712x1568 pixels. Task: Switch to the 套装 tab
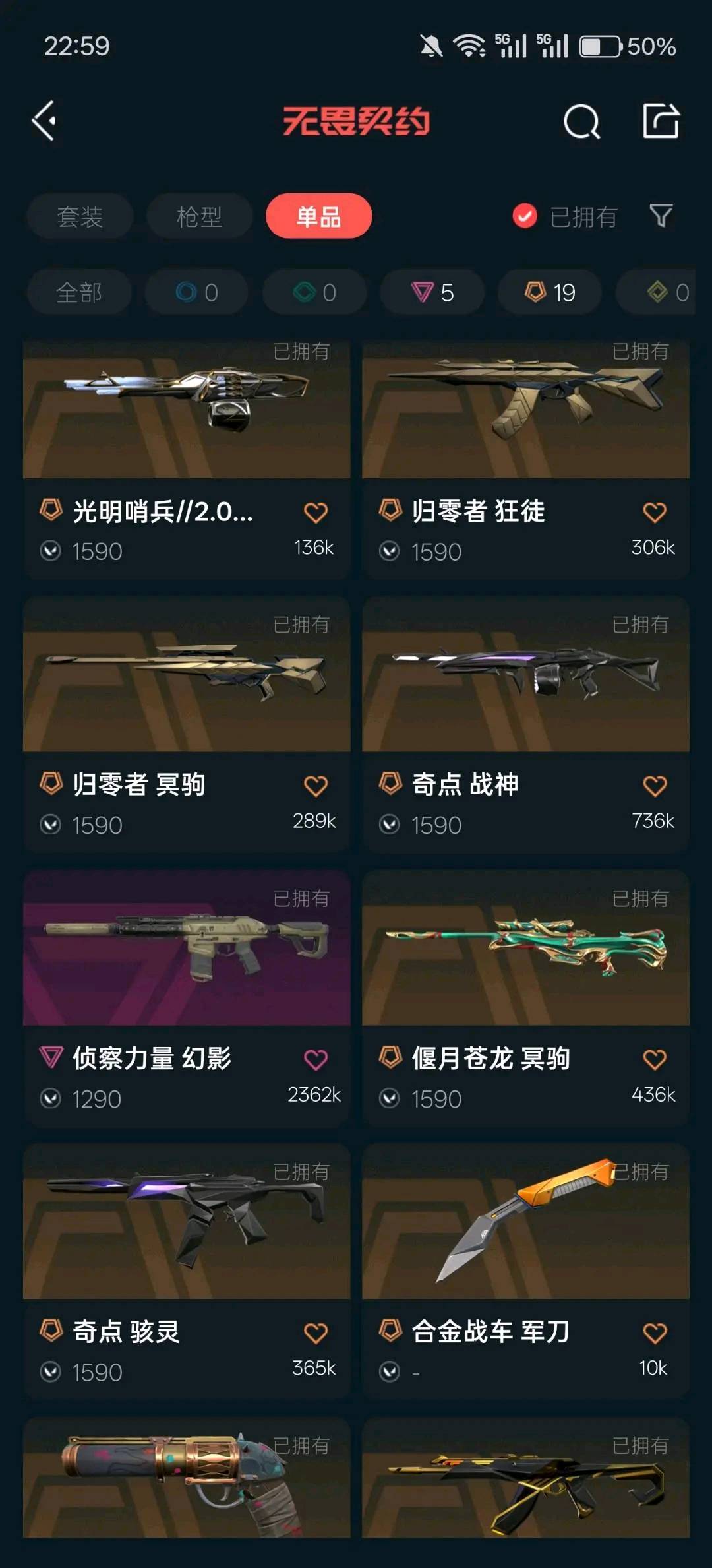pyautogui.click(x=80, y=216)
